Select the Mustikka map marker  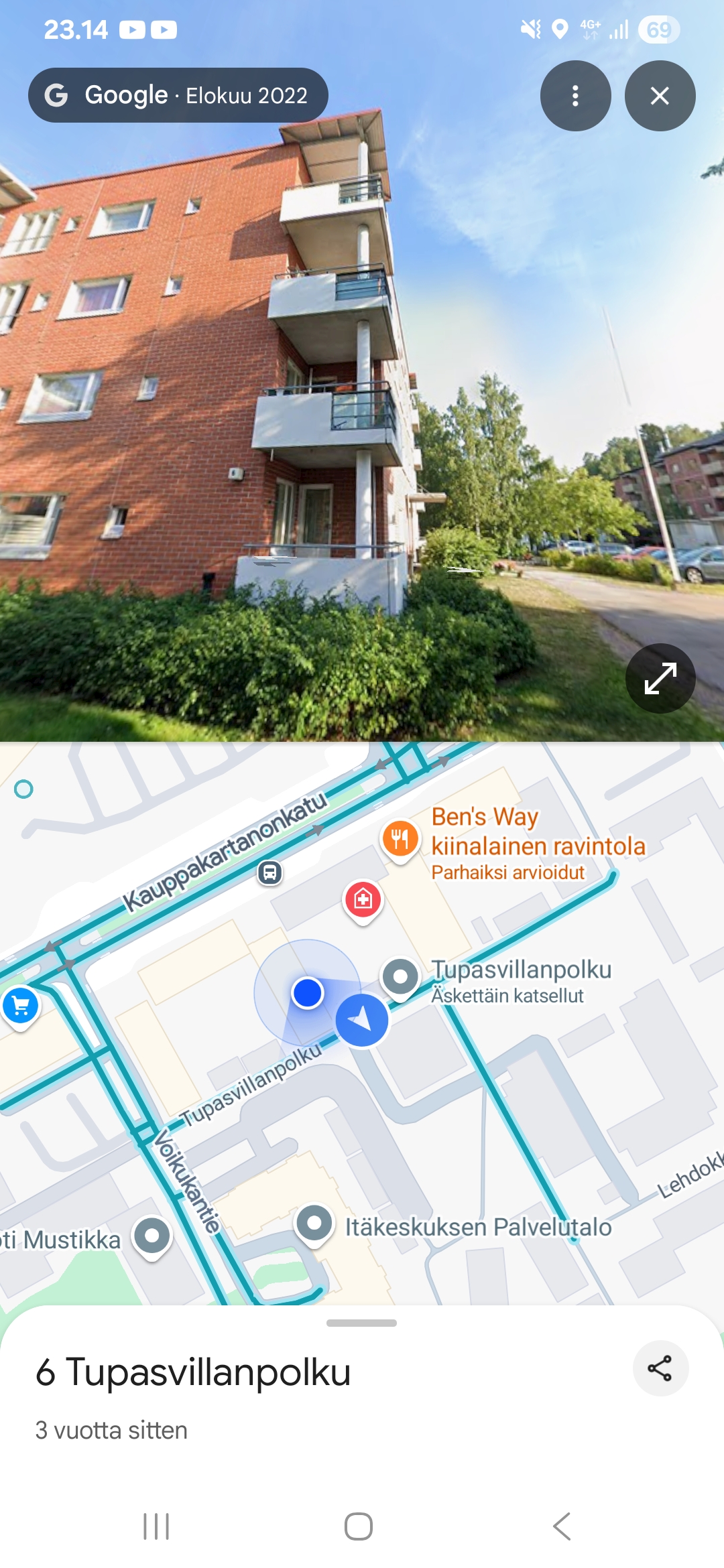tap(152, 1237)
